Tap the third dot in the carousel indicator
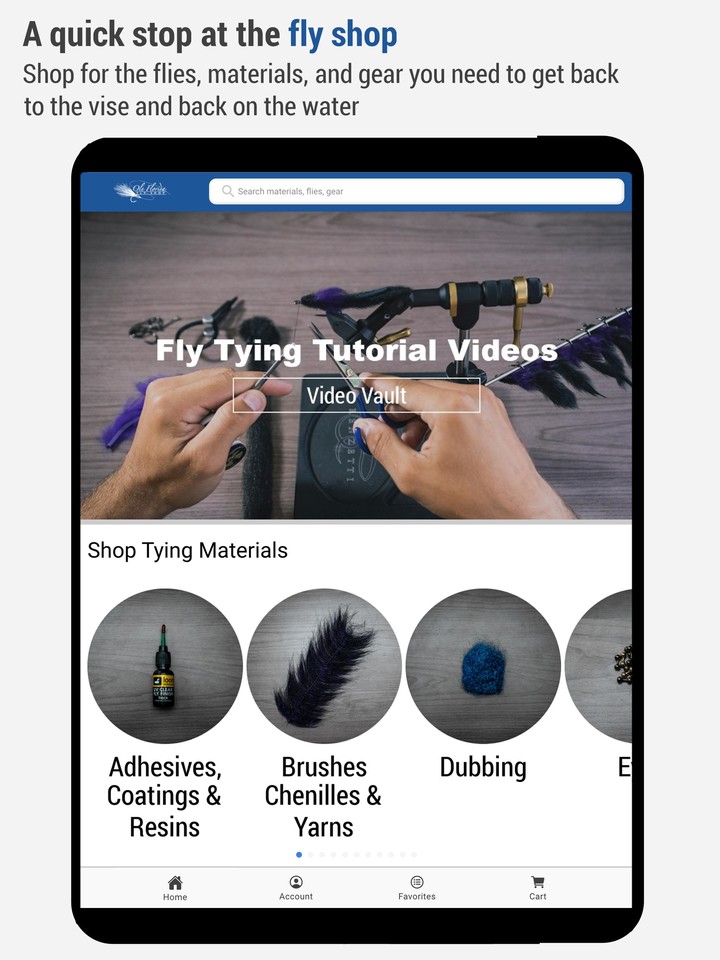720x960 pixels. click(x=325, y=855)
